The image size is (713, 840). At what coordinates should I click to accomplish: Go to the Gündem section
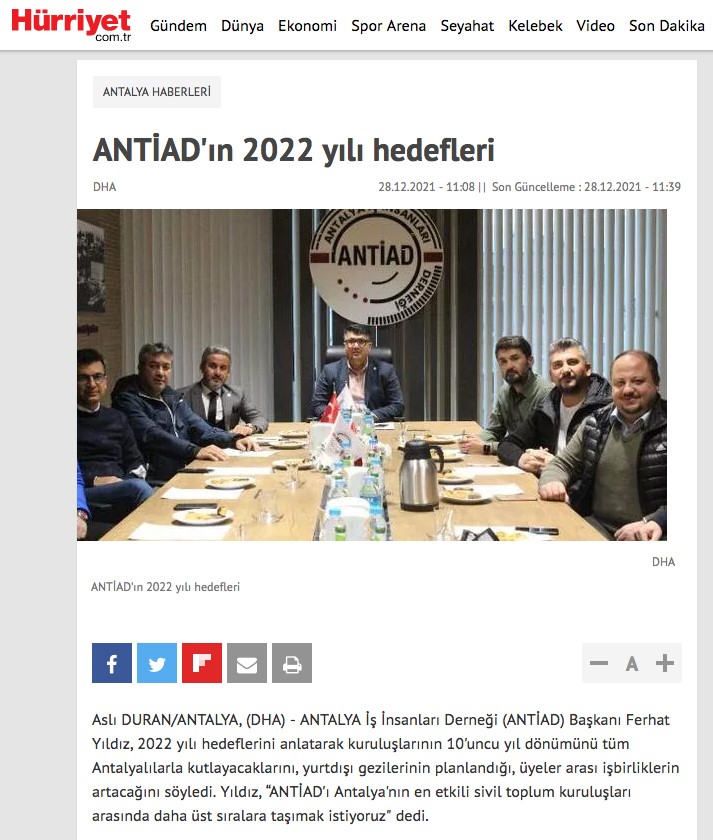178,26
